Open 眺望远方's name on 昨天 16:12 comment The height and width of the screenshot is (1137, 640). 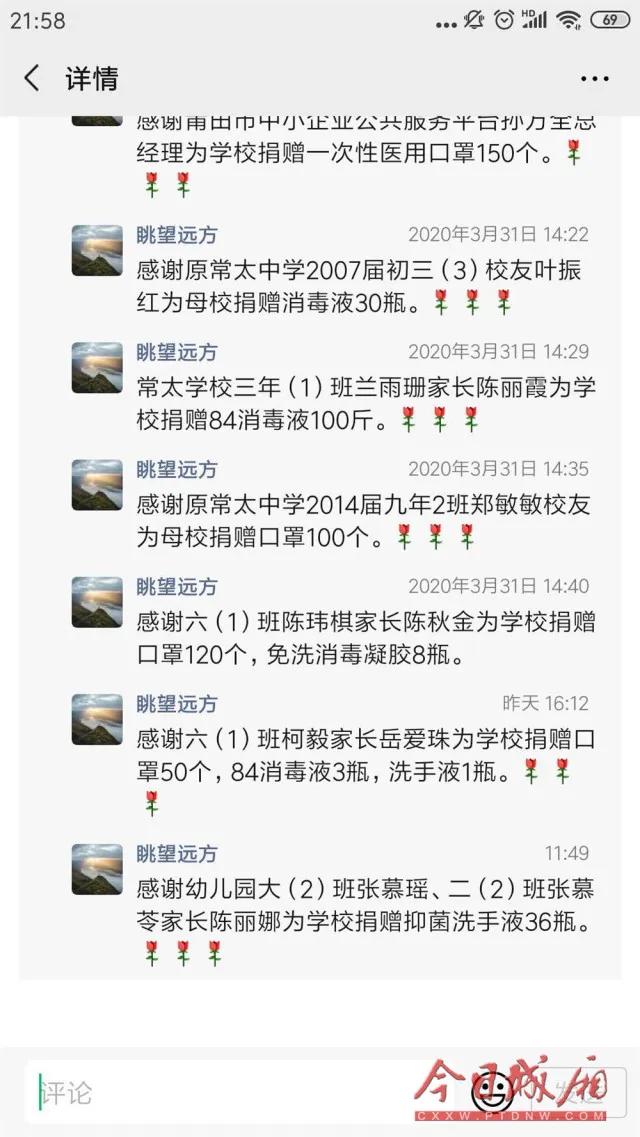pyautogui.click(x=176, y=704)
